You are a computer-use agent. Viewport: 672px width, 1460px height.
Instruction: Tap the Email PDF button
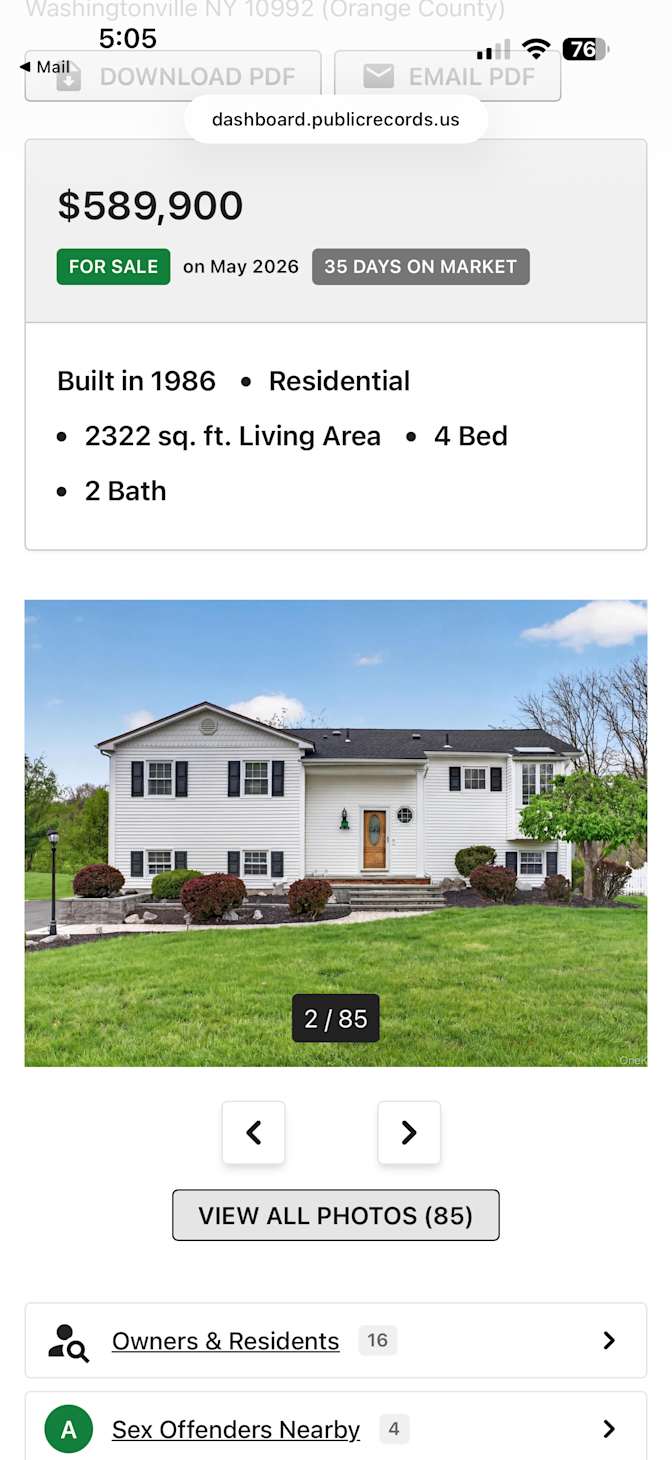[447, 76]
